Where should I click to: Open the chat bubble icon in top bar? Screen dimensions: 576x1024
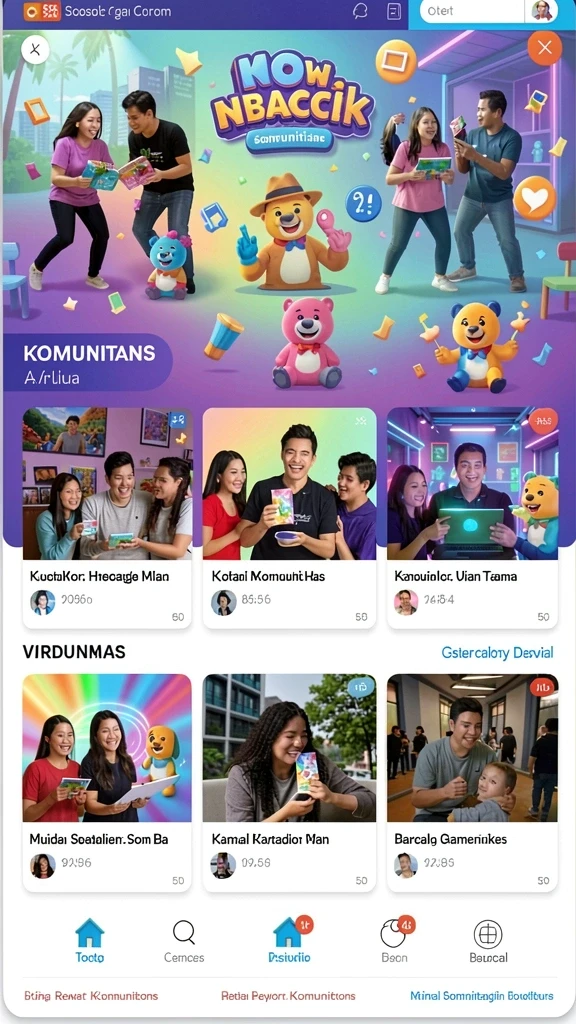coord(360,10)
